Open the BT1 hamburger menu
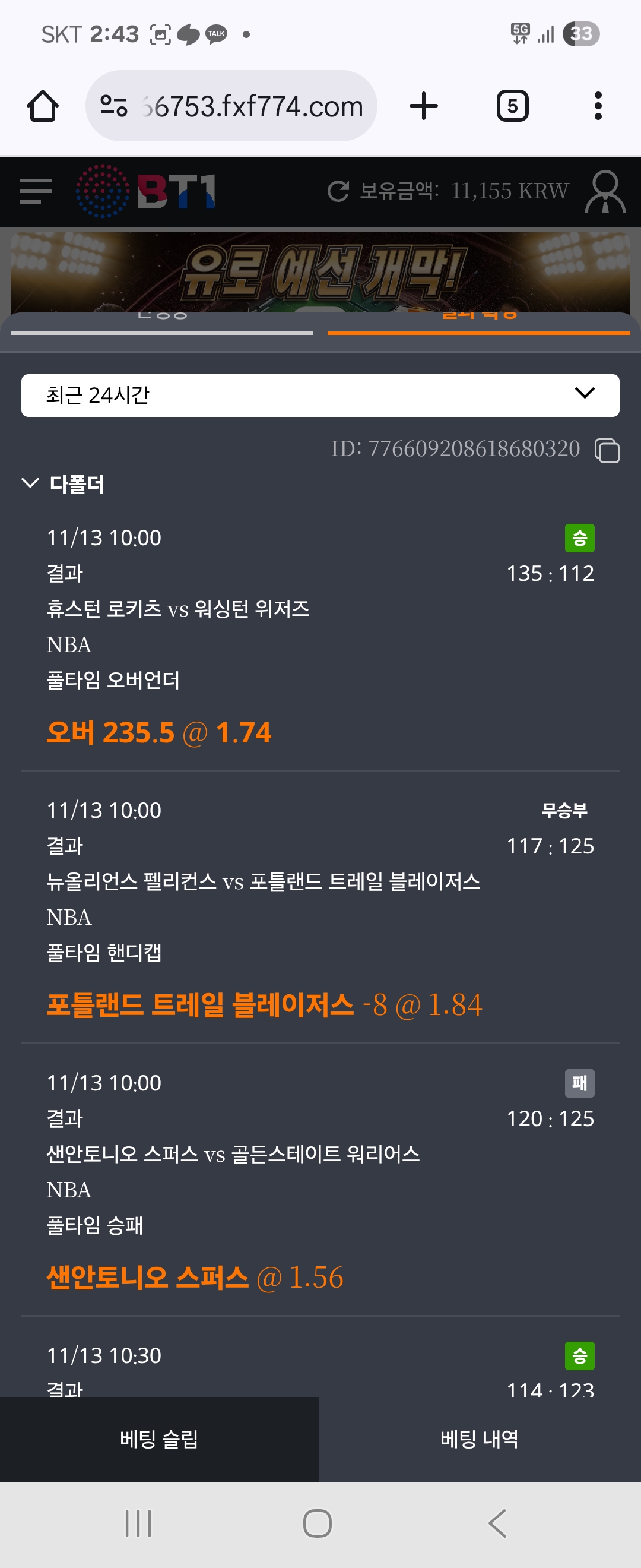 coord(35,191)
